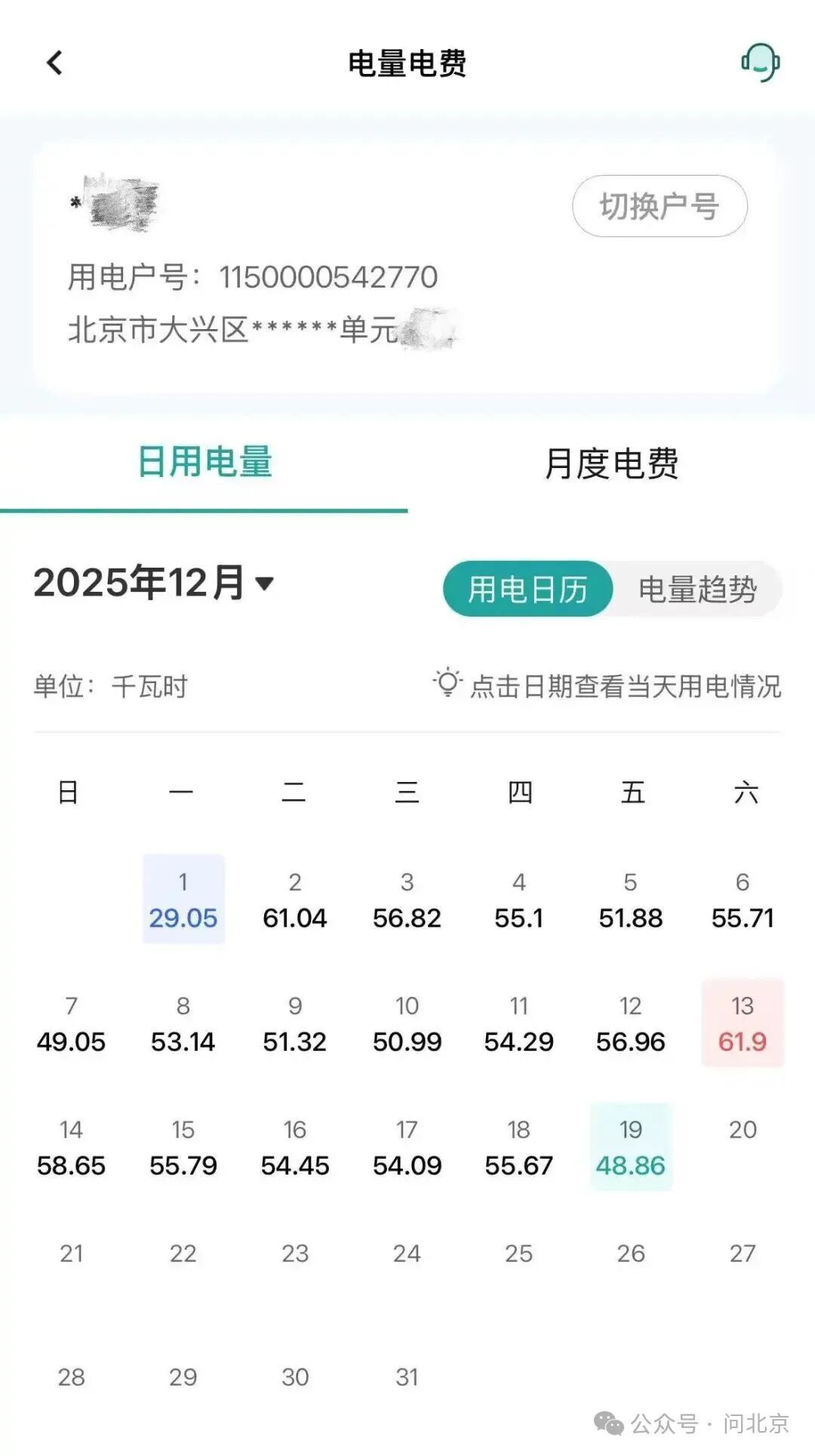Viewport: 815px width, 1456px height.
Task: View December 7 usage of 49.05
Action: [x=71, y=1024]
